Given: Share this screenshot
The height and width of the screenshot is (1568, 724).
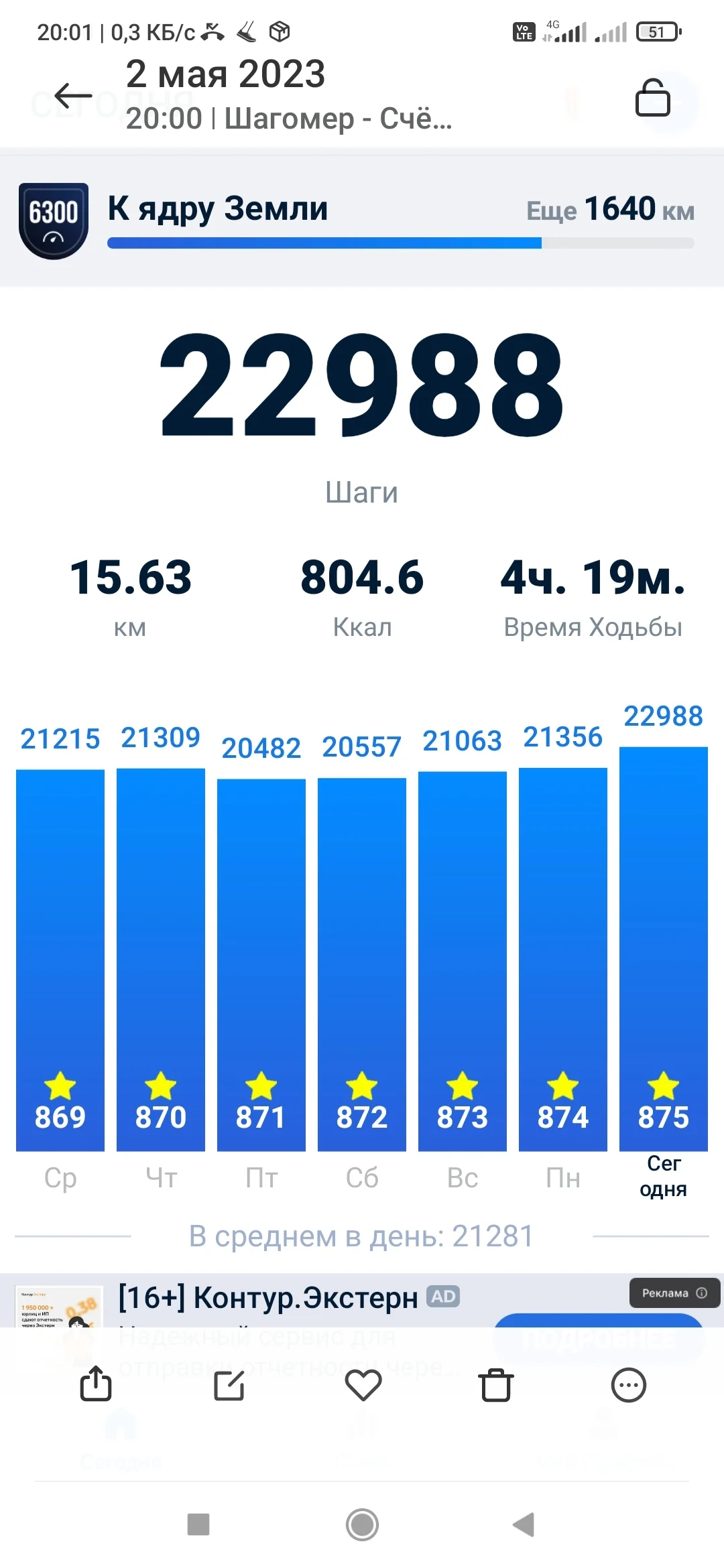Looking at the screenshot, I should pos(96,1384).
